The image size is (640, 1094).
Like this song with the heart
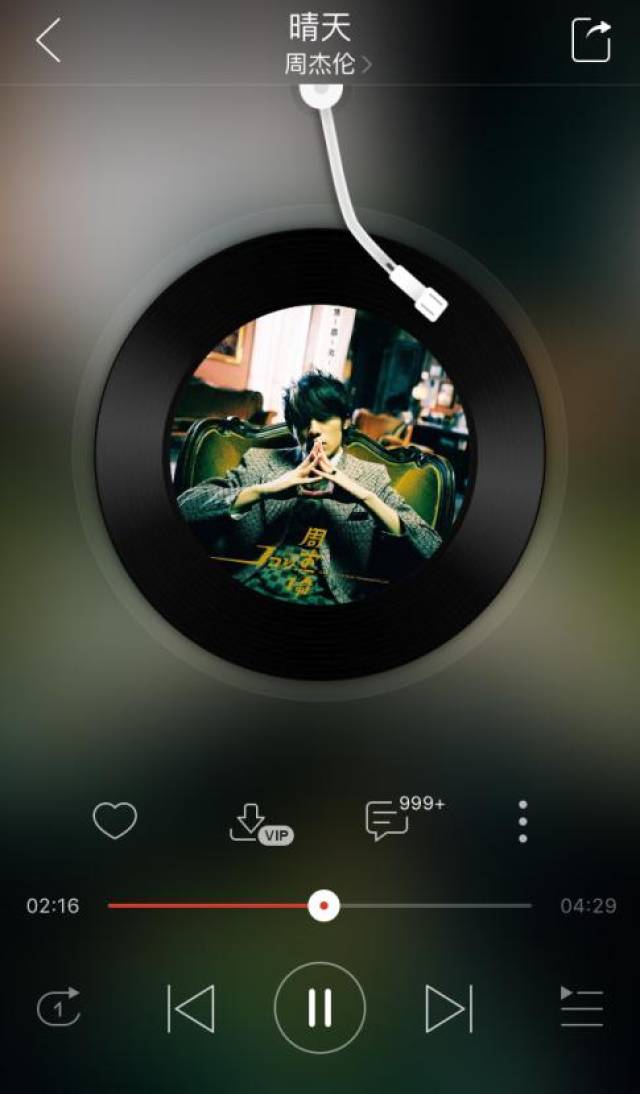tap(115, 821)
